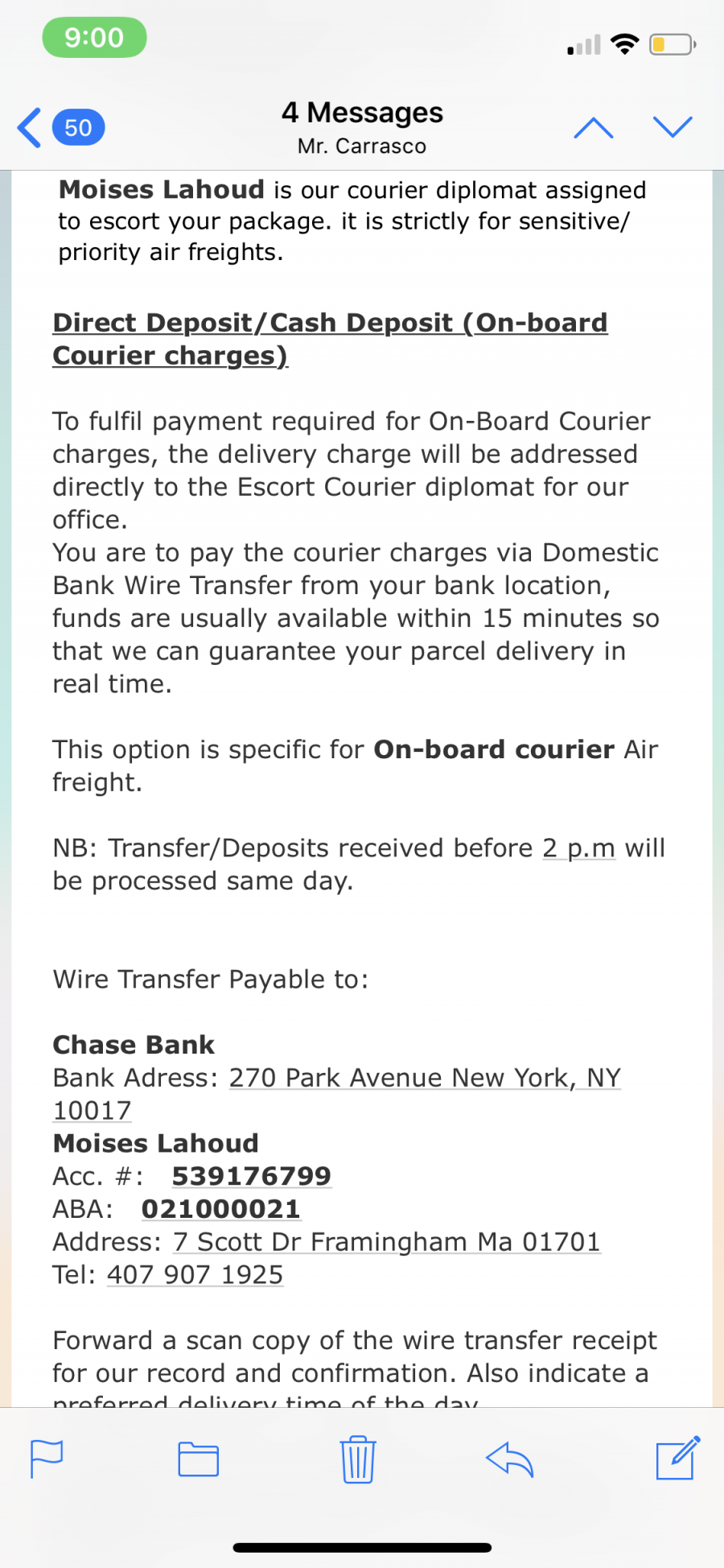Tap the ABA number 021000021
The width and height of the screenshot is (724, 1568).
tap(221, 1209)
